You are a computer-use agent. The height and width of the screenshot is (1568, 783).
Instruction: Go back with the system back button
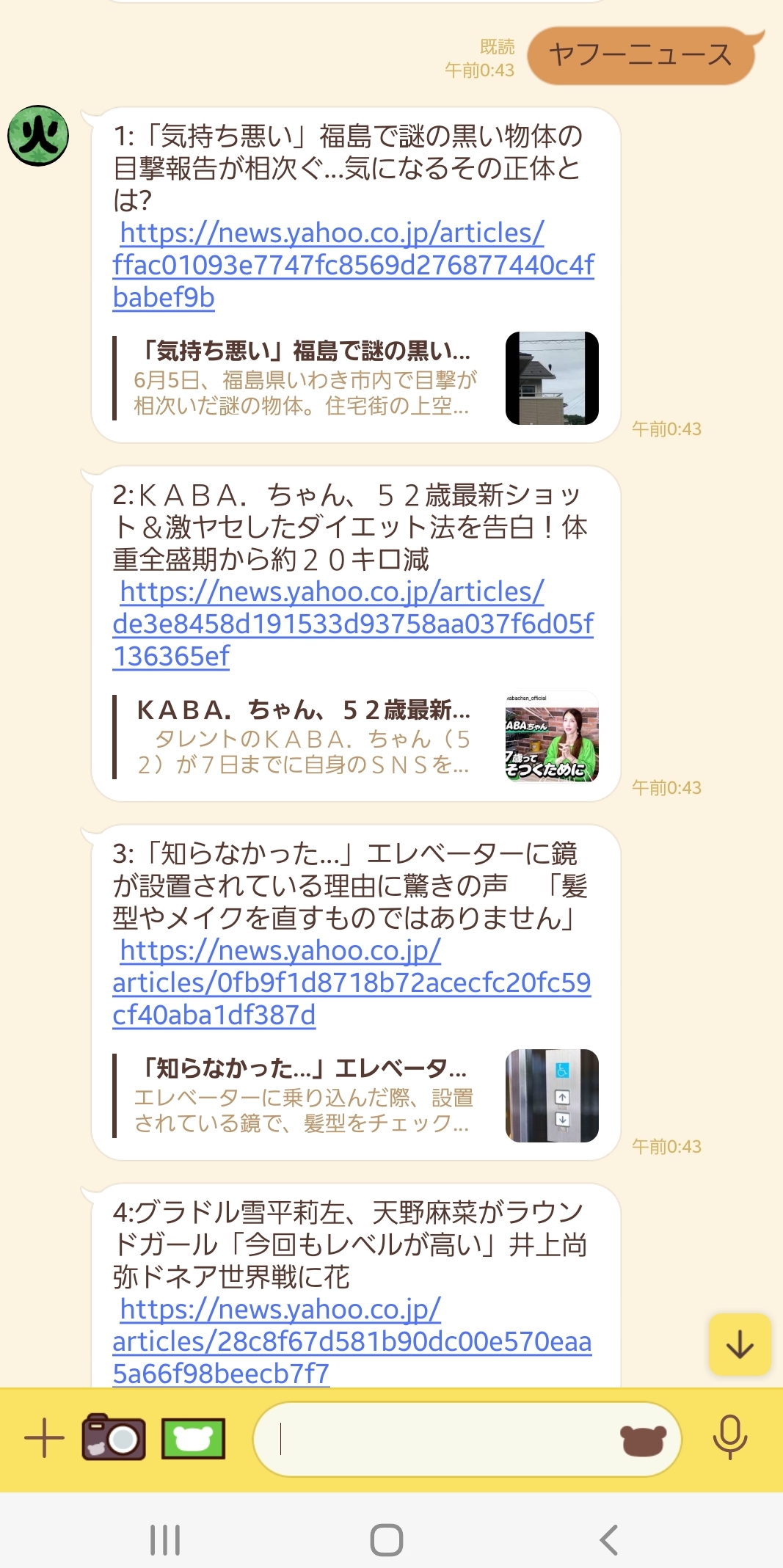point(609,1539)
